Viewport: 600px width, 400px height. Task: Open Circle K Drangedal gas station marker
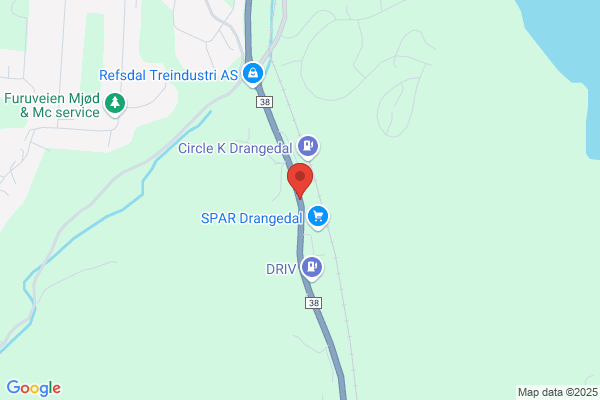(308, 148)
